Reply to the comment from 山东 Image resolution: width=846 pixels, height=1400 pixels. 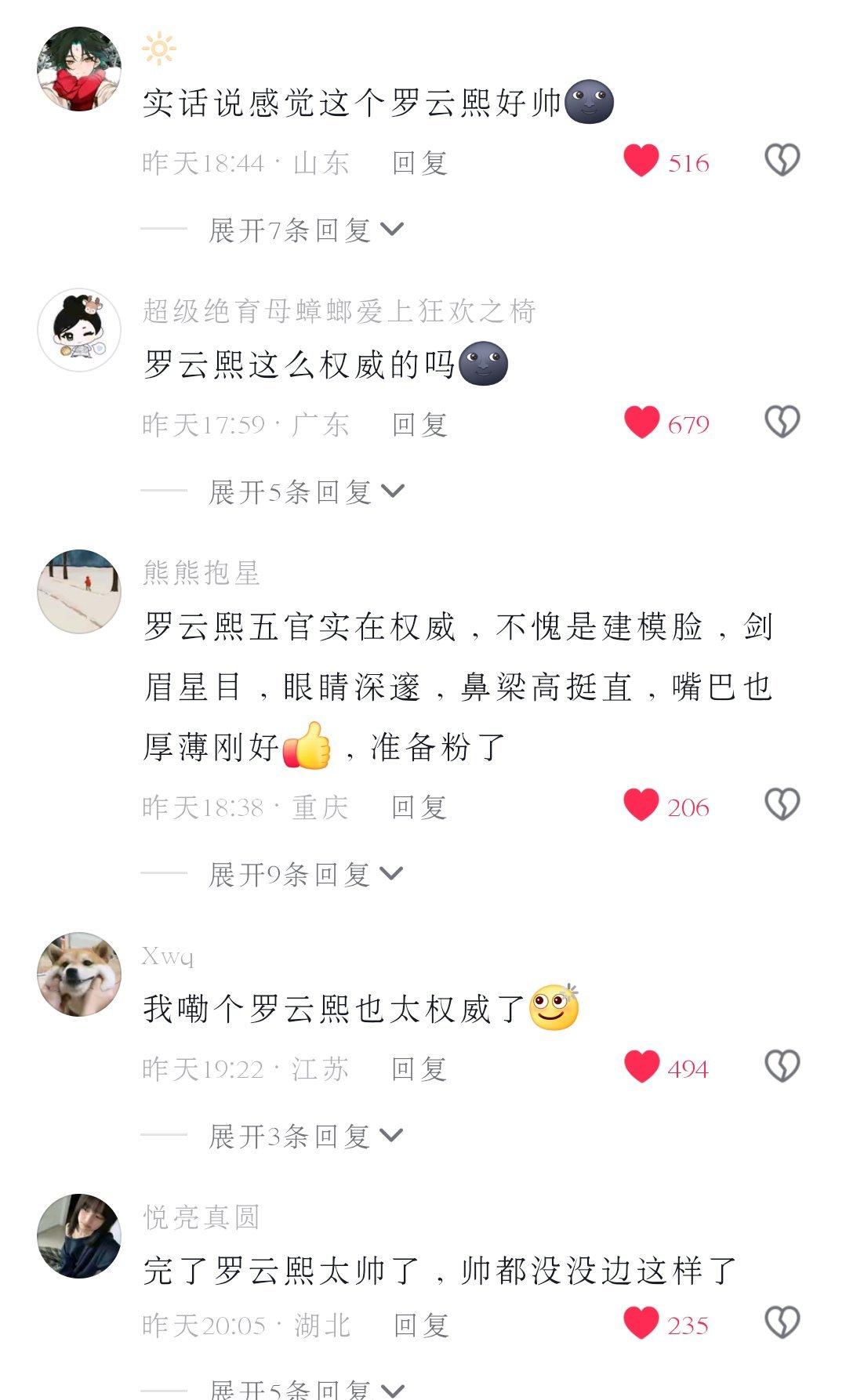419,163
